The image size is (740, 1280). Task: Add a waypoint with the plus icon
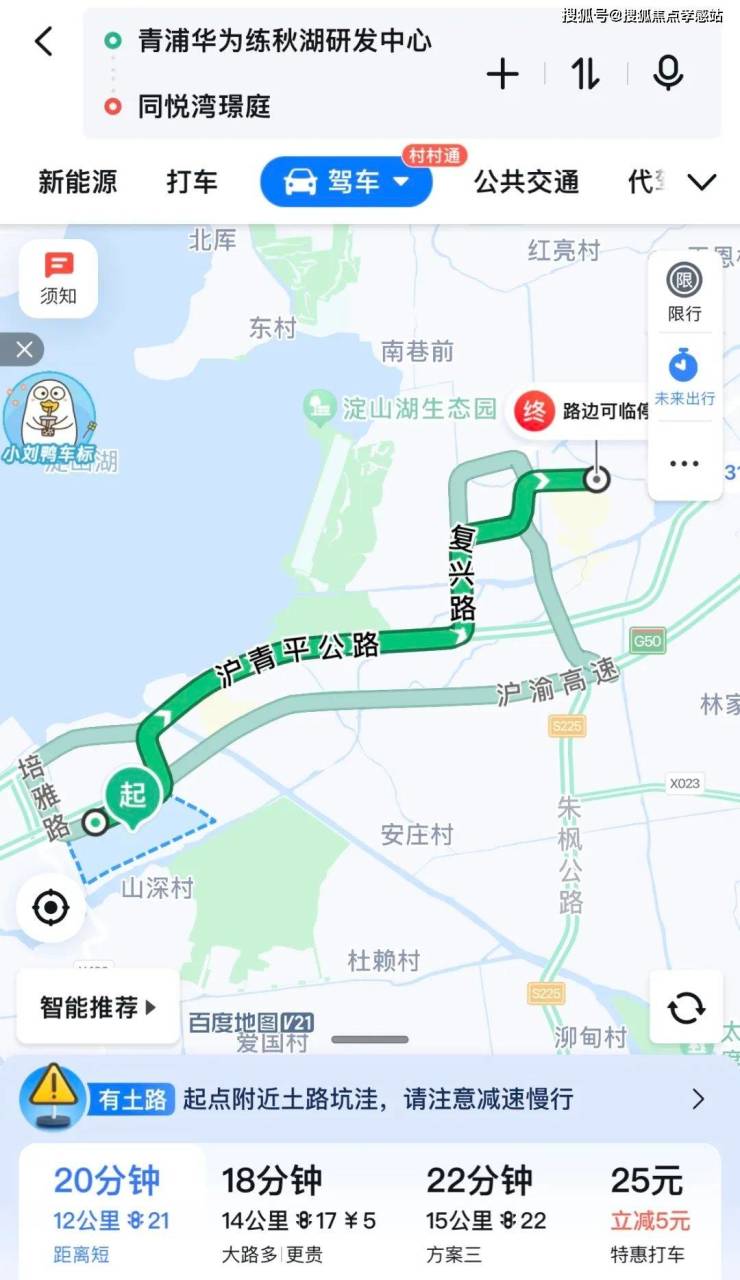502,74
